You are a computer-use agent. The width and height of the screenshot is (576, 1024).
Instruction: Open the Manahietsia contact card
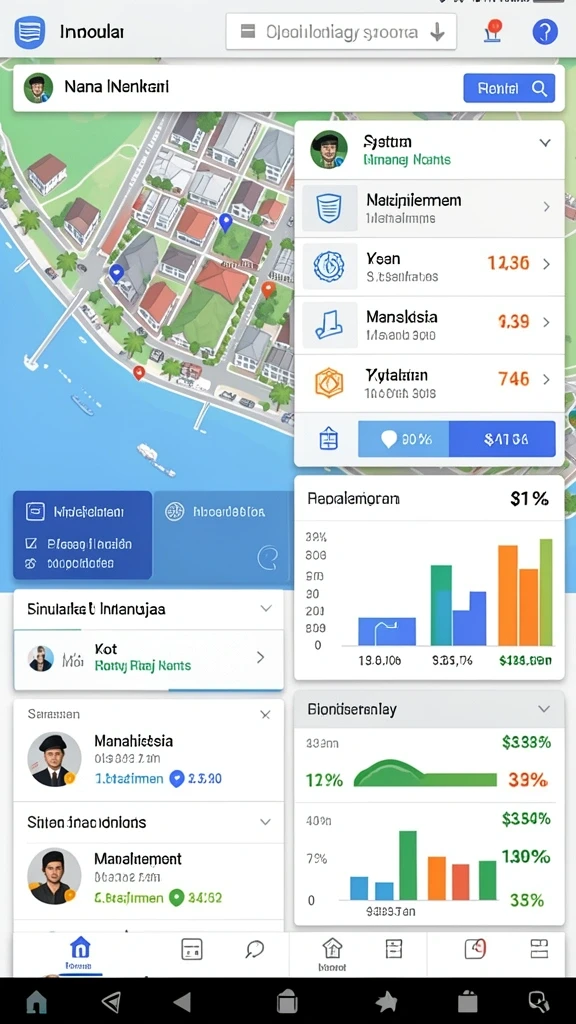click(x=148, y=759)
